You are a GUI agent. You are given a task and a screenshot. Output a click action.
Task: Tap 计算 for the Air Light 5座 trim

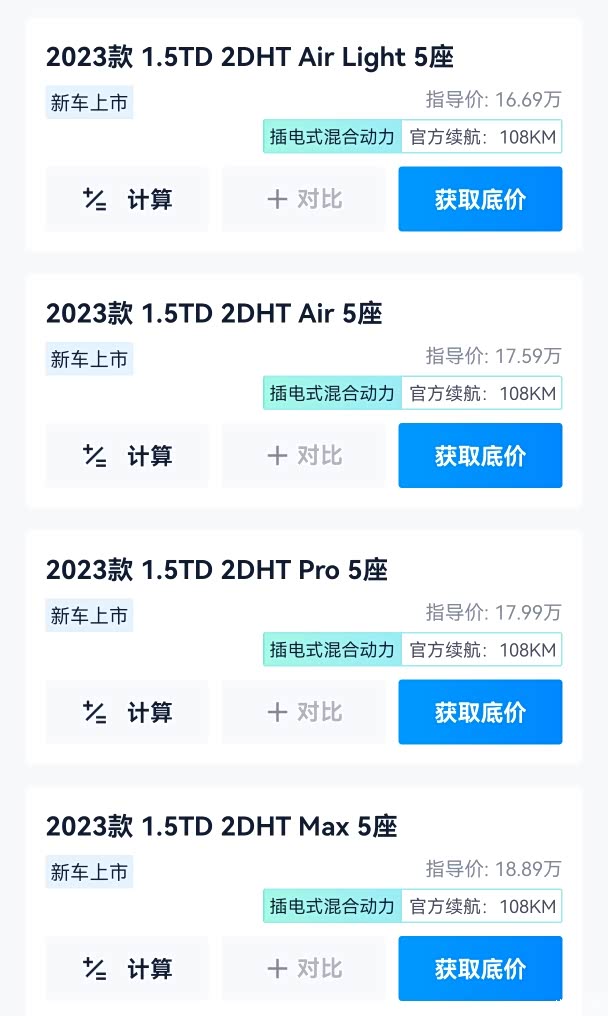(127, 199)
